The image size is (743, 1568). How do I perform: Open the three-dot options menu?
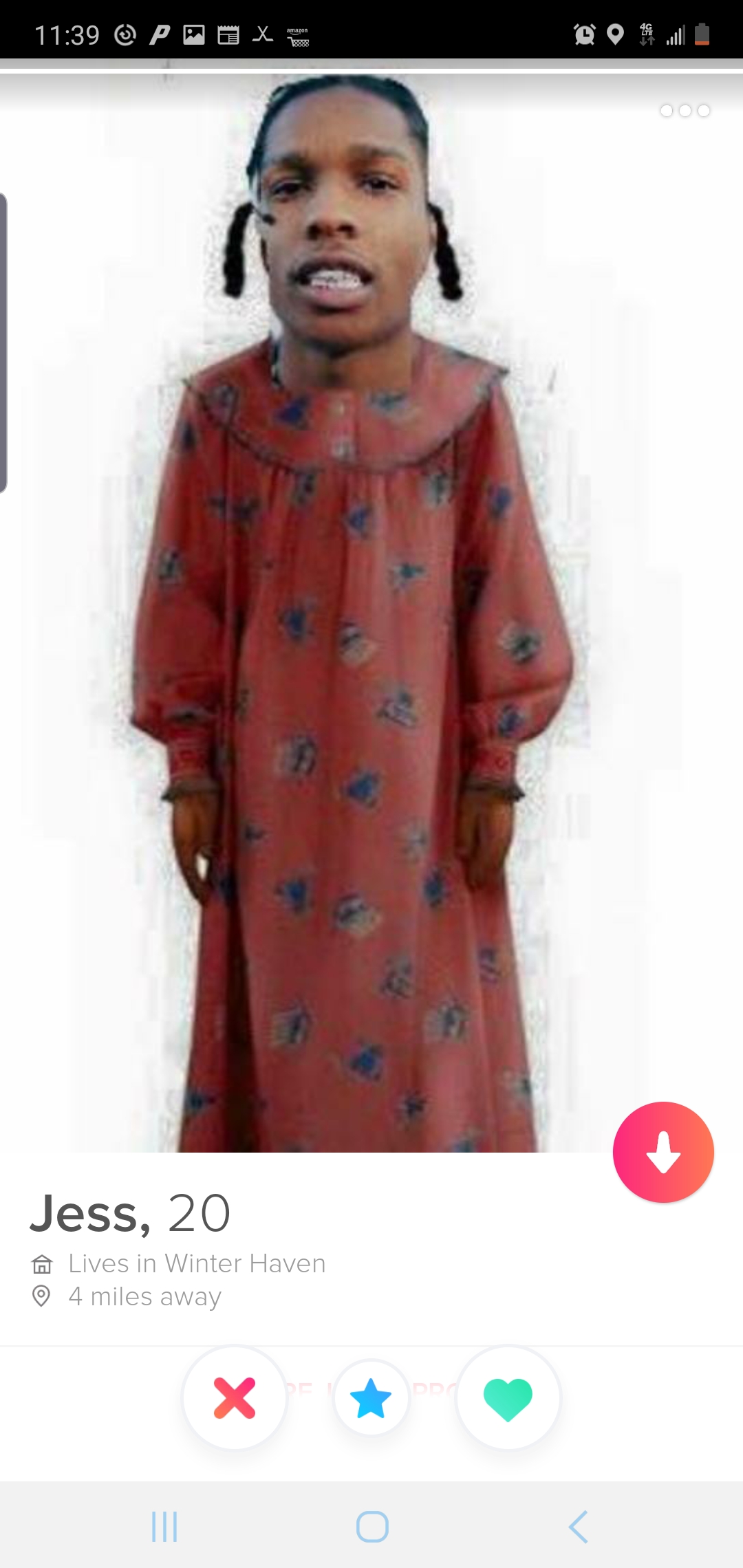[685, 111]
